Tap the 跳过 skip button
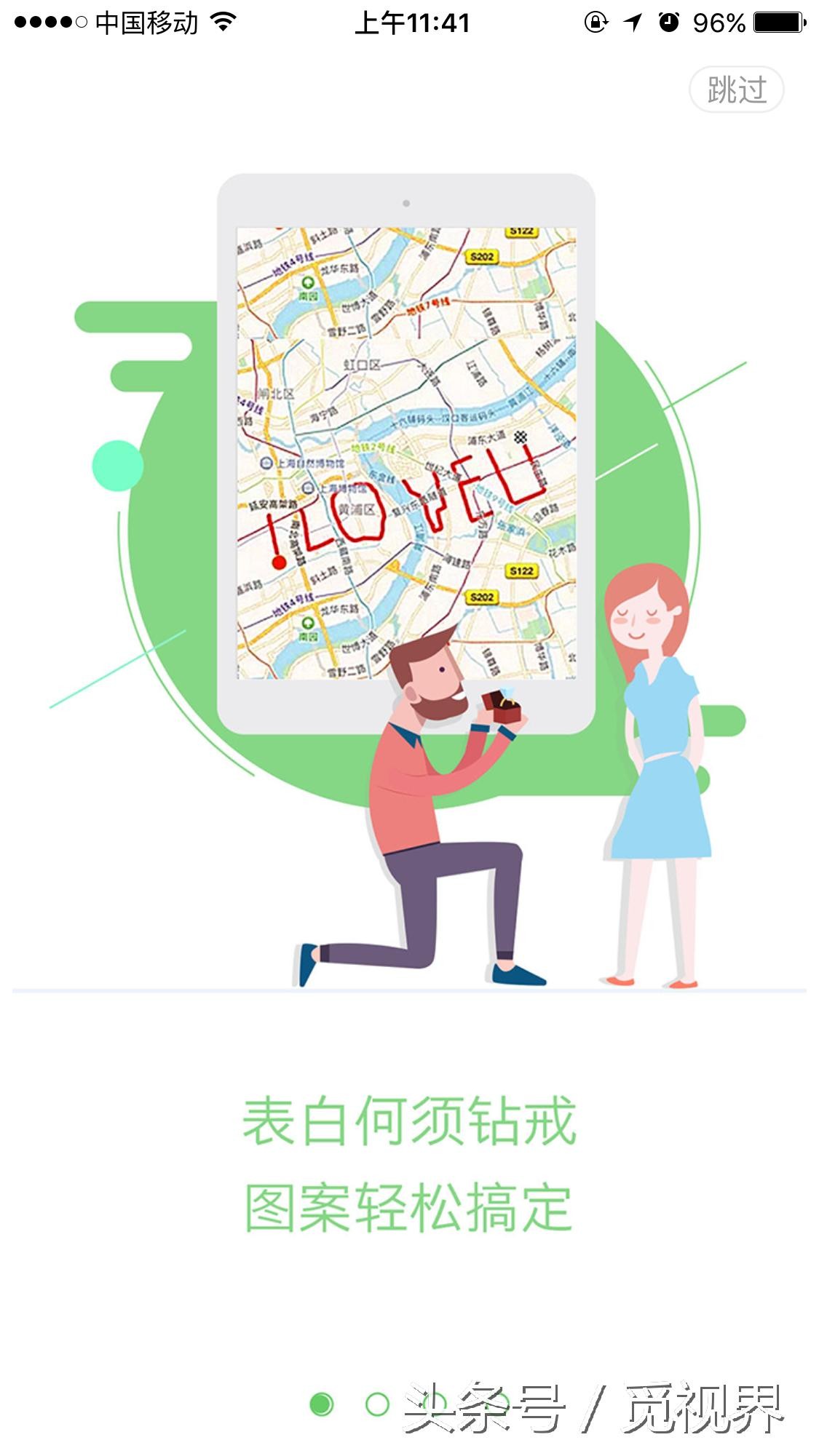This screenshot has width=819, height=1456. click(x=736, y=89)
